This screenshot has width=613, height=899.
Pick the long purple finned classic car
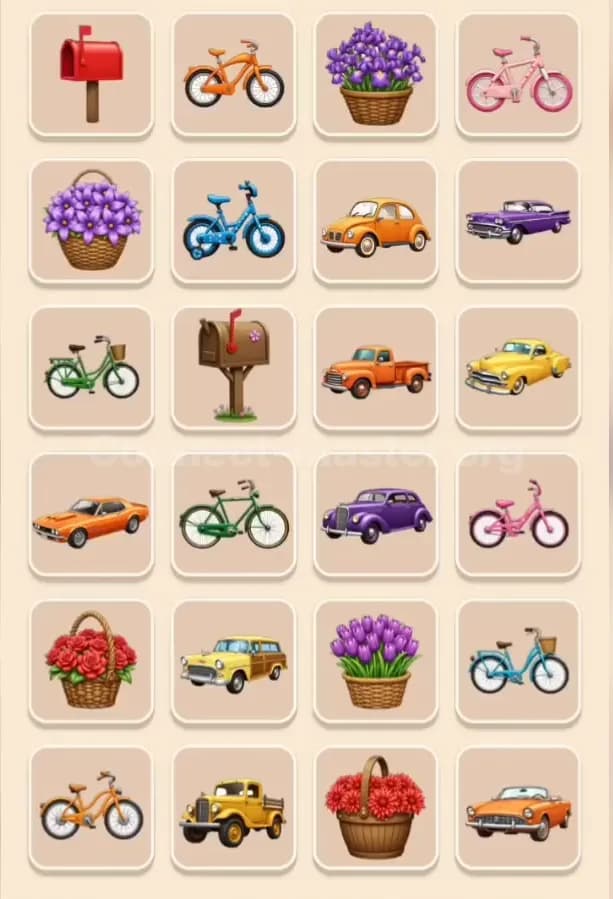coord(518,222)
